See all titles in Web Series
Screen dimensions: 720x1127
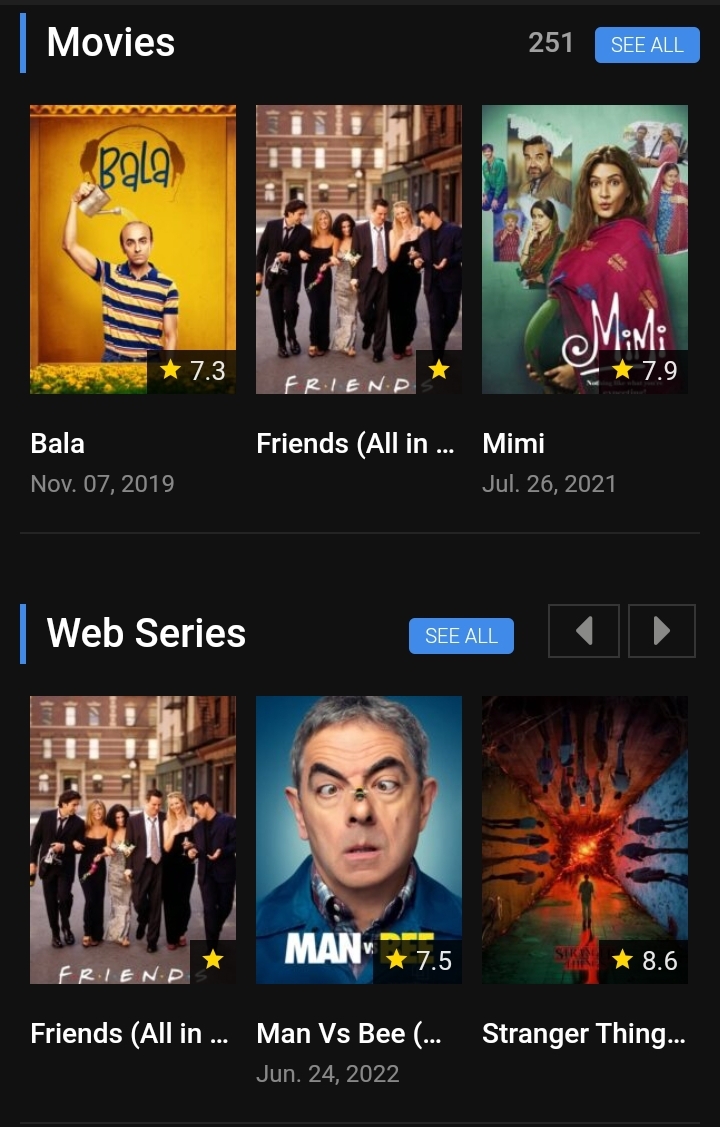point(461,636)
